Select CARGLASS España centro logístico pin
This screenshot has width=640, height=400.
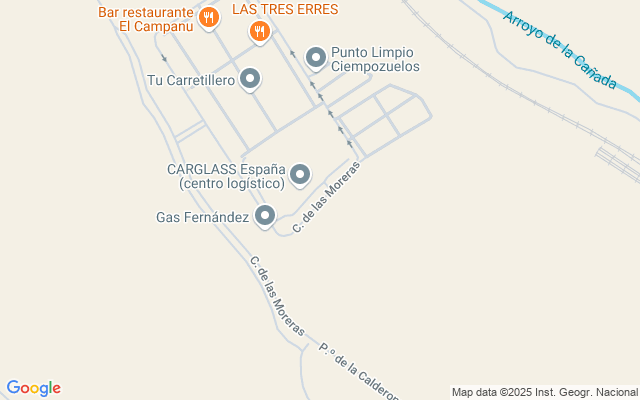click(300, 175)
